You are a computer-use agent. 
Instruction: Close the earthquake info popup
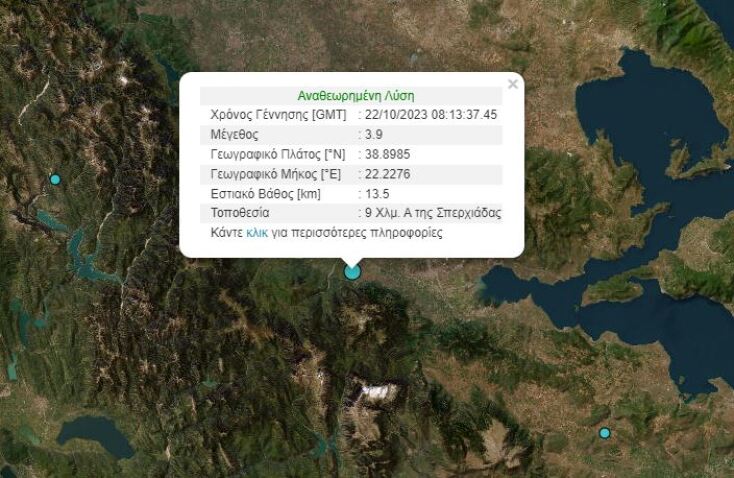(x=513, y=85)
